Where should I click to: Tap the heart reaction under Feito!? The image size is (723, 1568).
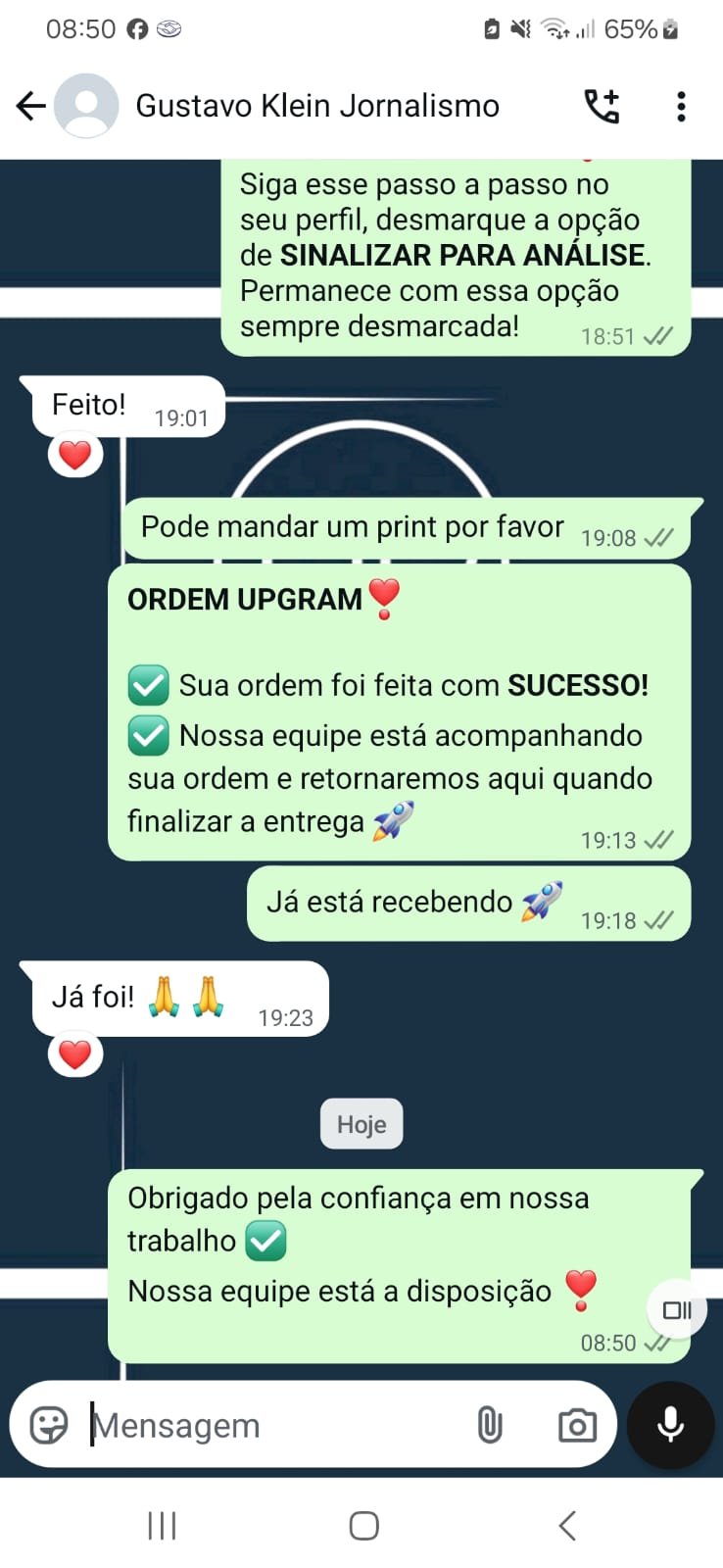coord(75,456)
